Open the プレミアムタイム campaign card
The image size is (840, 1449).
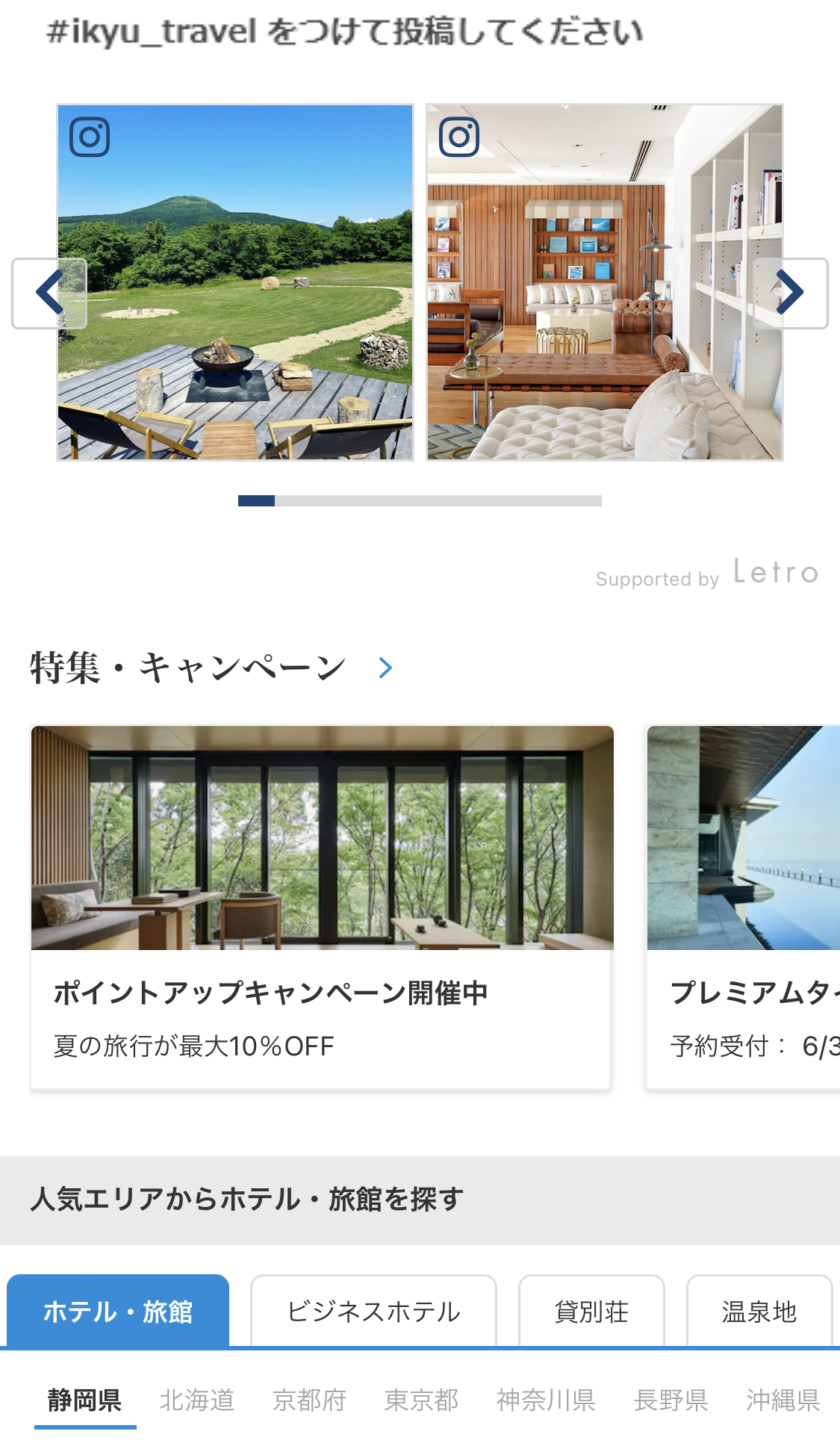pyautogui.click(x=744, y=907)
